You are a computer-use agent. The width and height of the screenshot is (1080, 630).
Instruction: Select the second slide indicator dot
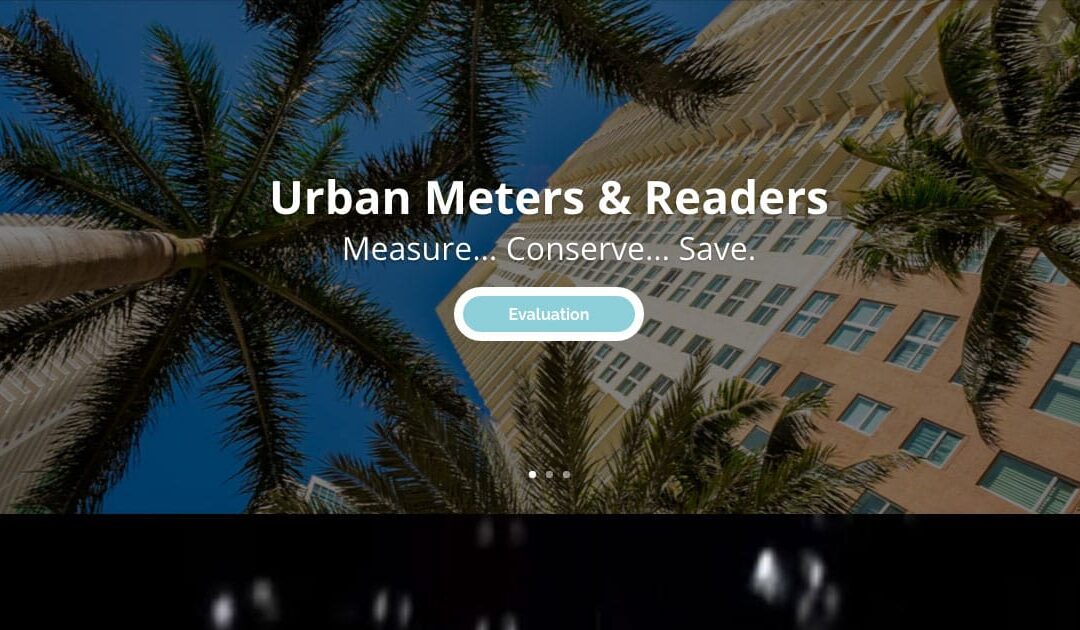[549, 474]
